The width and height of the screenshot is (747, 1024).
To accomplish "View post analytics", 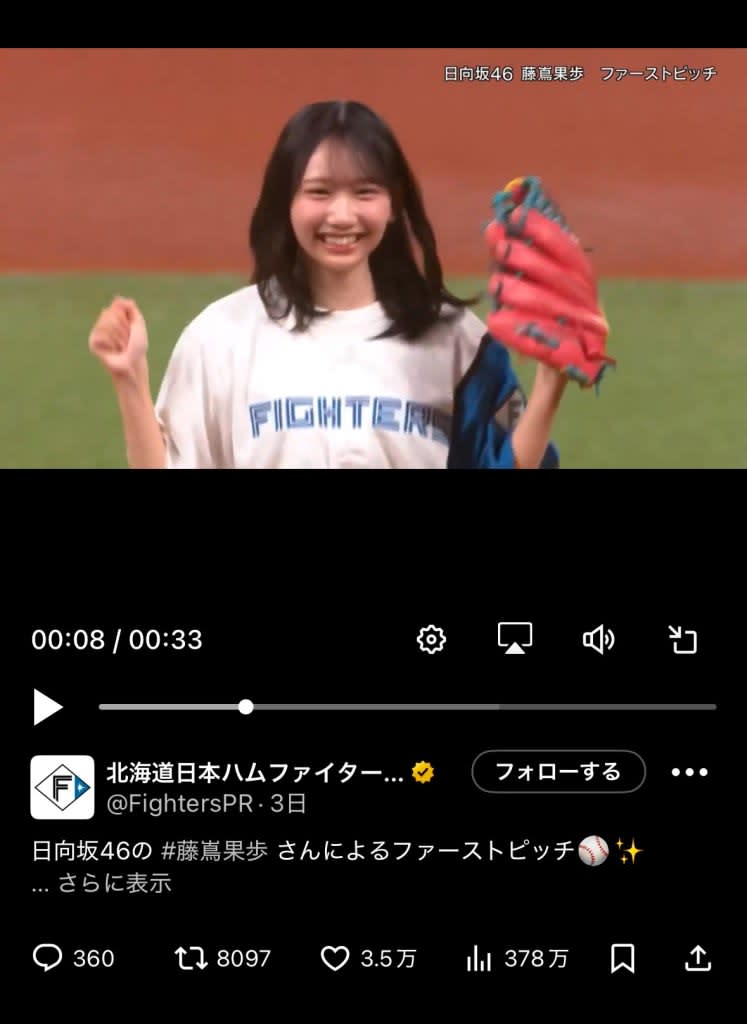I will (x=480, y=958).
